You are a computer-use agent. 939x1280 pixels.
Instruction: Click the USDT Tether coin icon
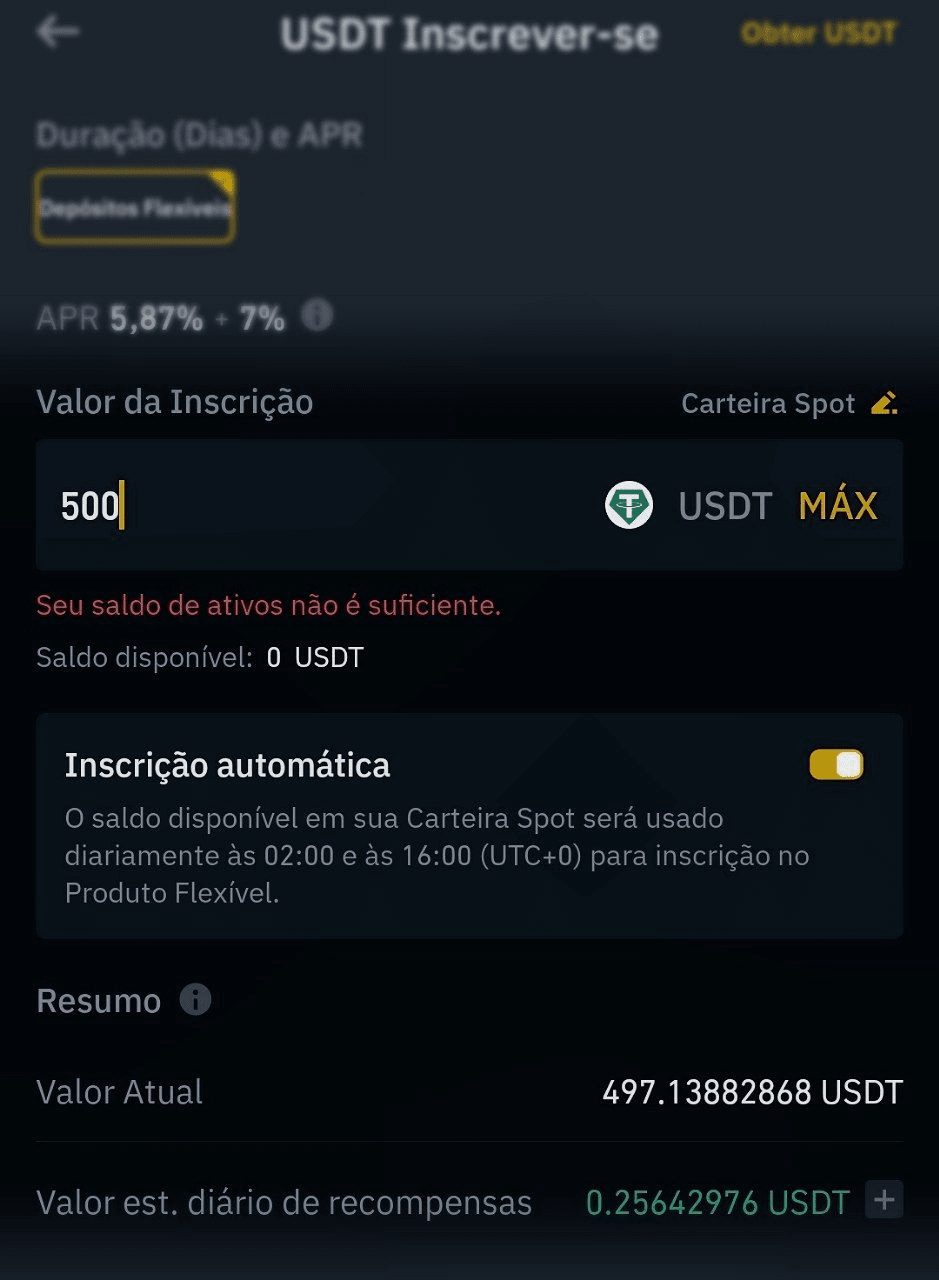(x=628, y=505)
